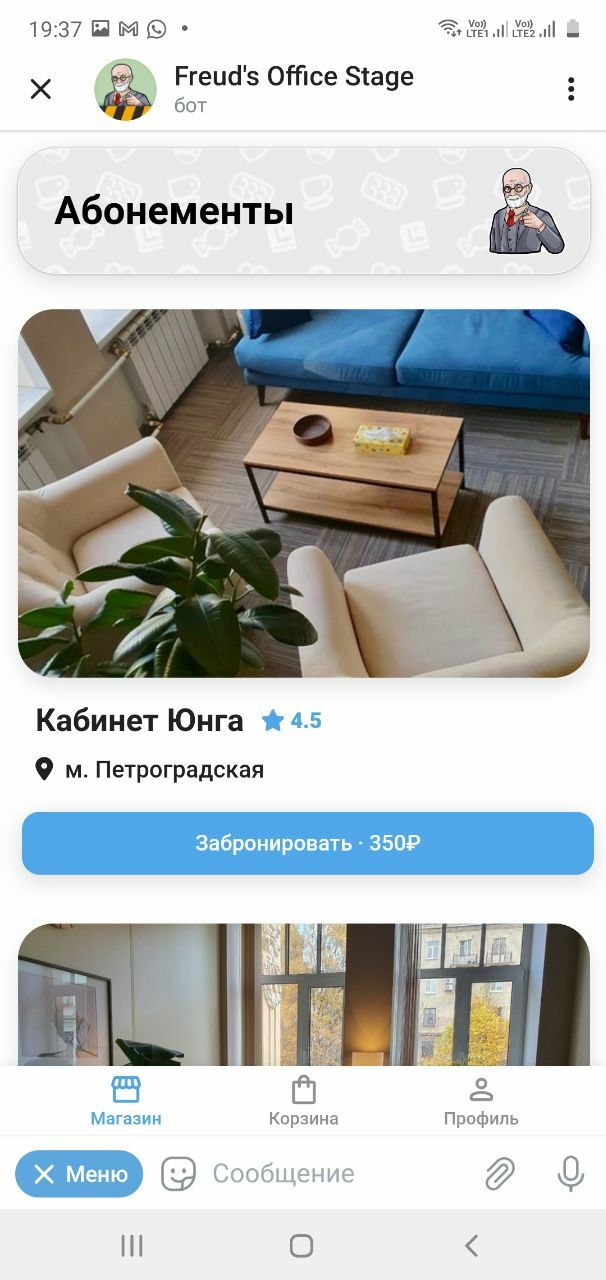Book Кабинет Юнга for 350₽

click(307, 843)
